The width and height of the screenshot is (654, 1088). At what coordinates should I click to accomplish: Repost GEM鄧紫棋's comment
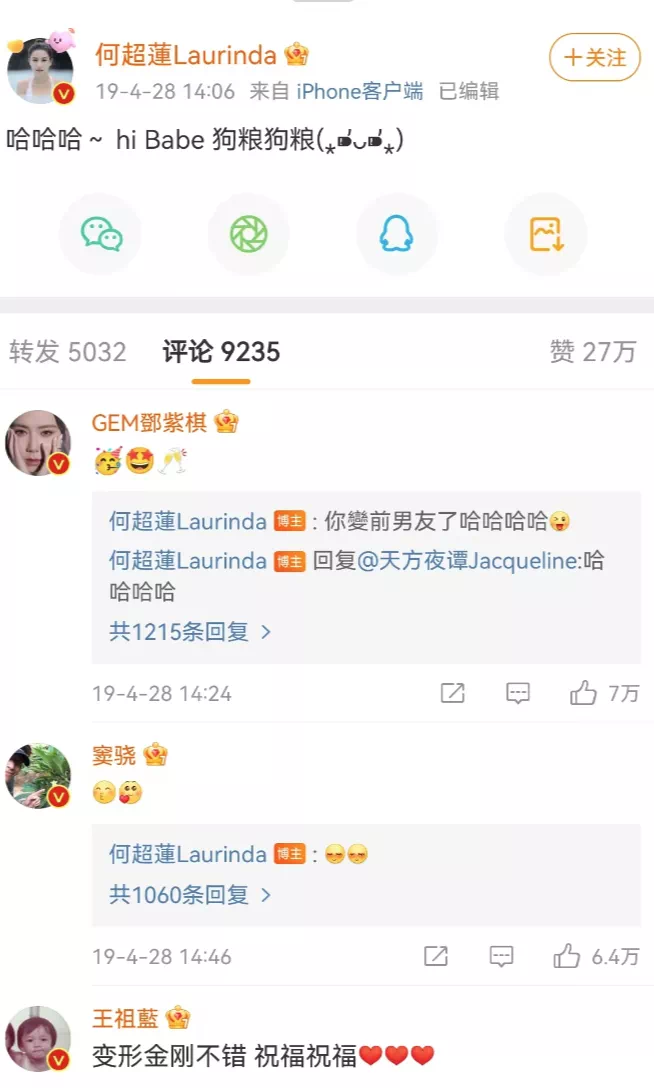coord(452,693)
